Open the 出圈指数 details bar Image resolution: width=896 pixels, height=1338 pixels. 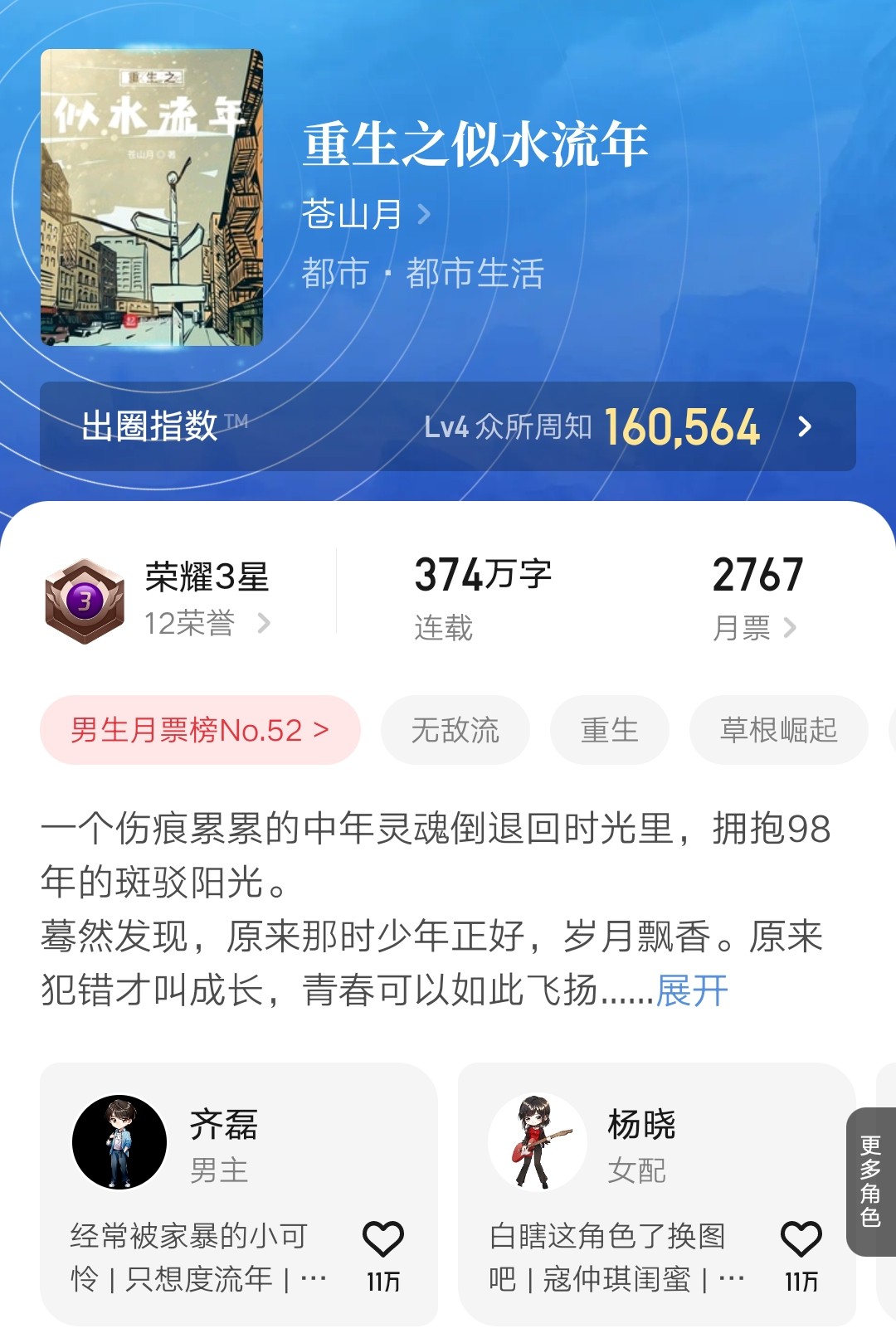point(448,426)
